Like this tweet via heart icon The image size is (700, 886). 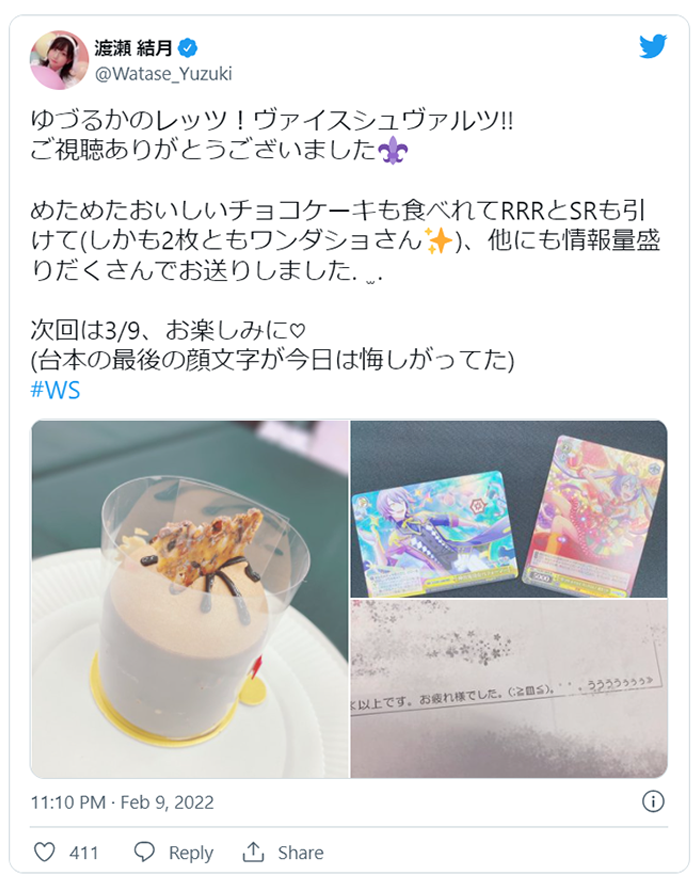[45, 852]
